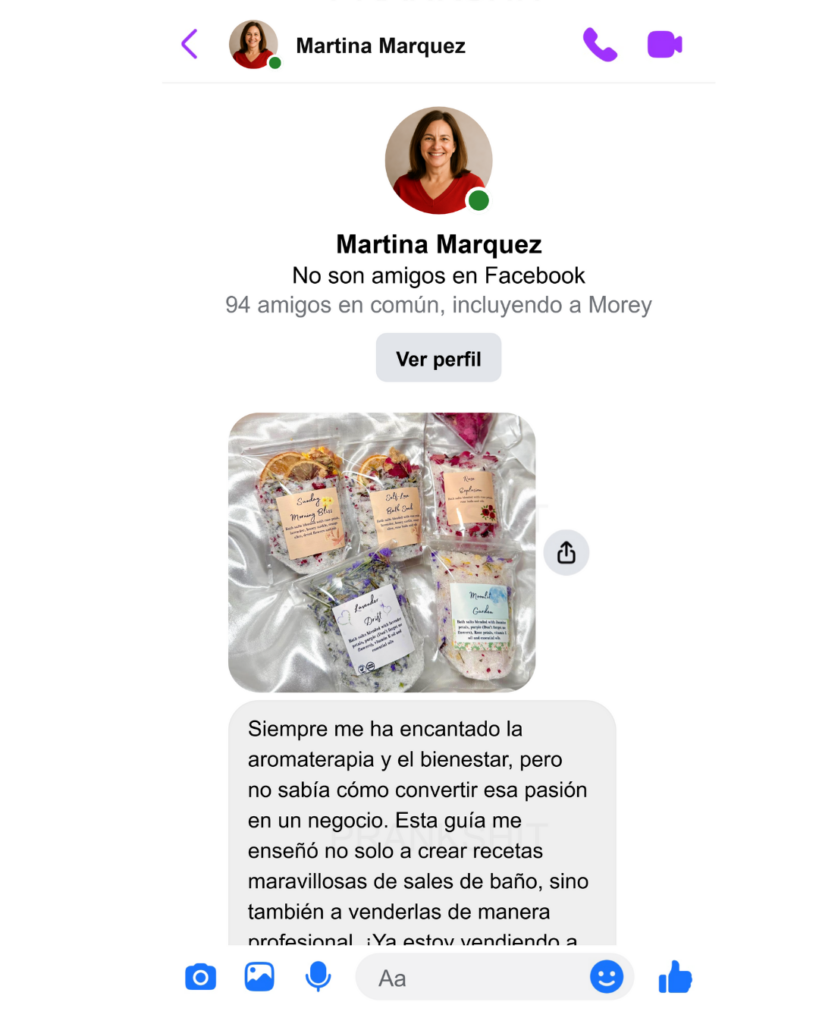Start a video call with Martina Marquez
Viewport: 819px width, 1024px height.
664,44
